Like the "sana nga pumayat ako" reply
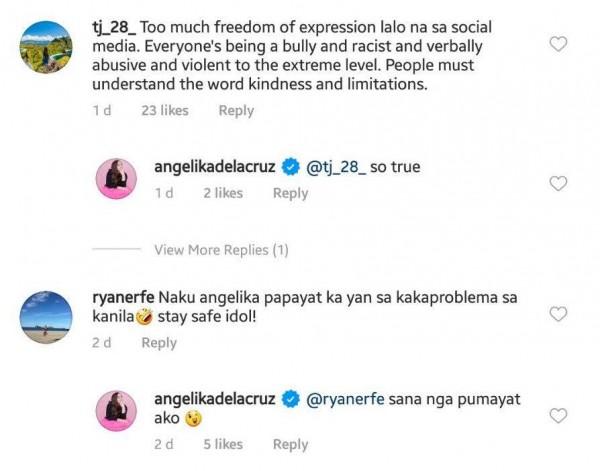Viewport: 600px width, 471px height. coord(560,415)
